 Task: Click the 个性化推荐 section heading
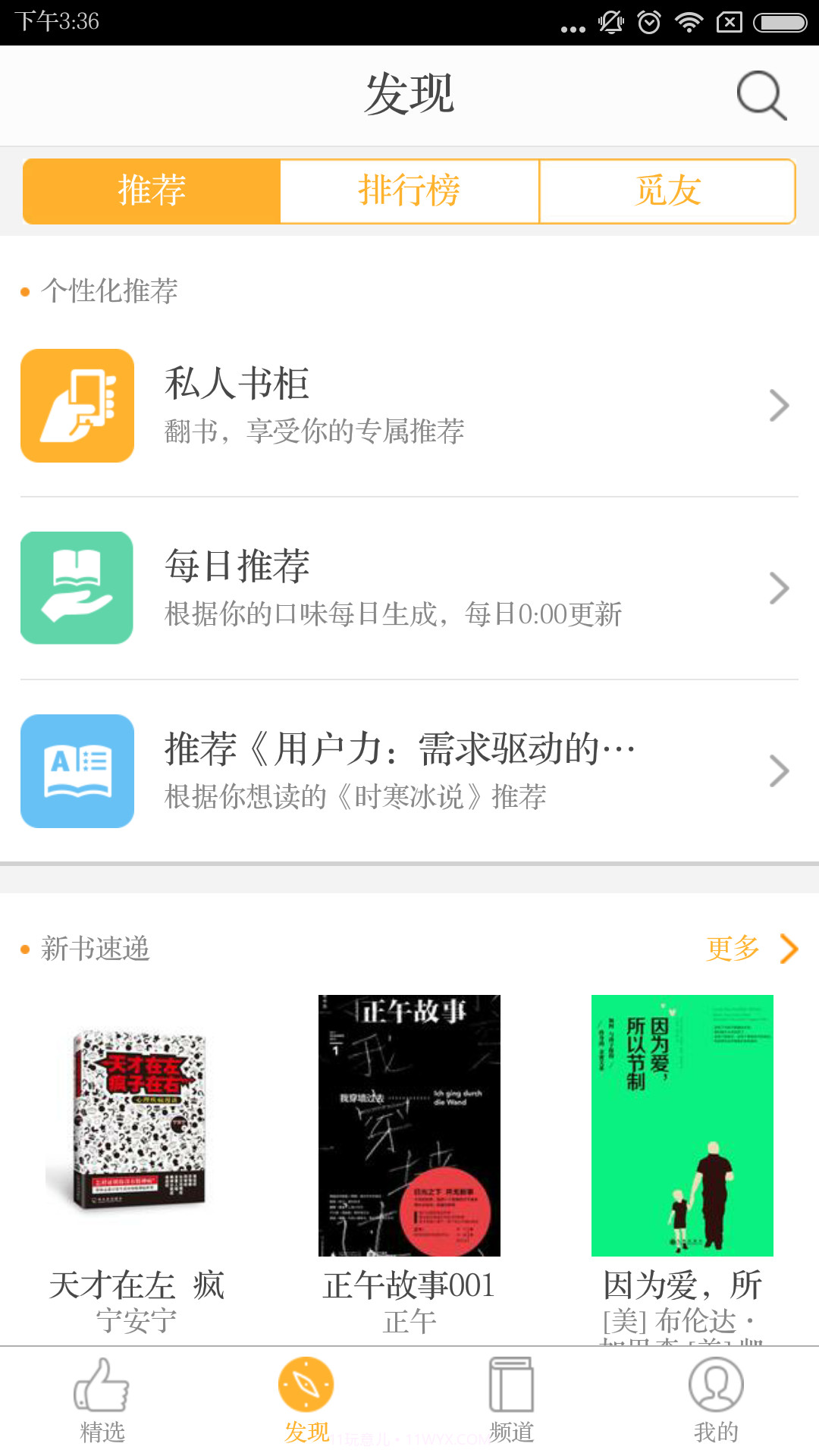(109, 290)
